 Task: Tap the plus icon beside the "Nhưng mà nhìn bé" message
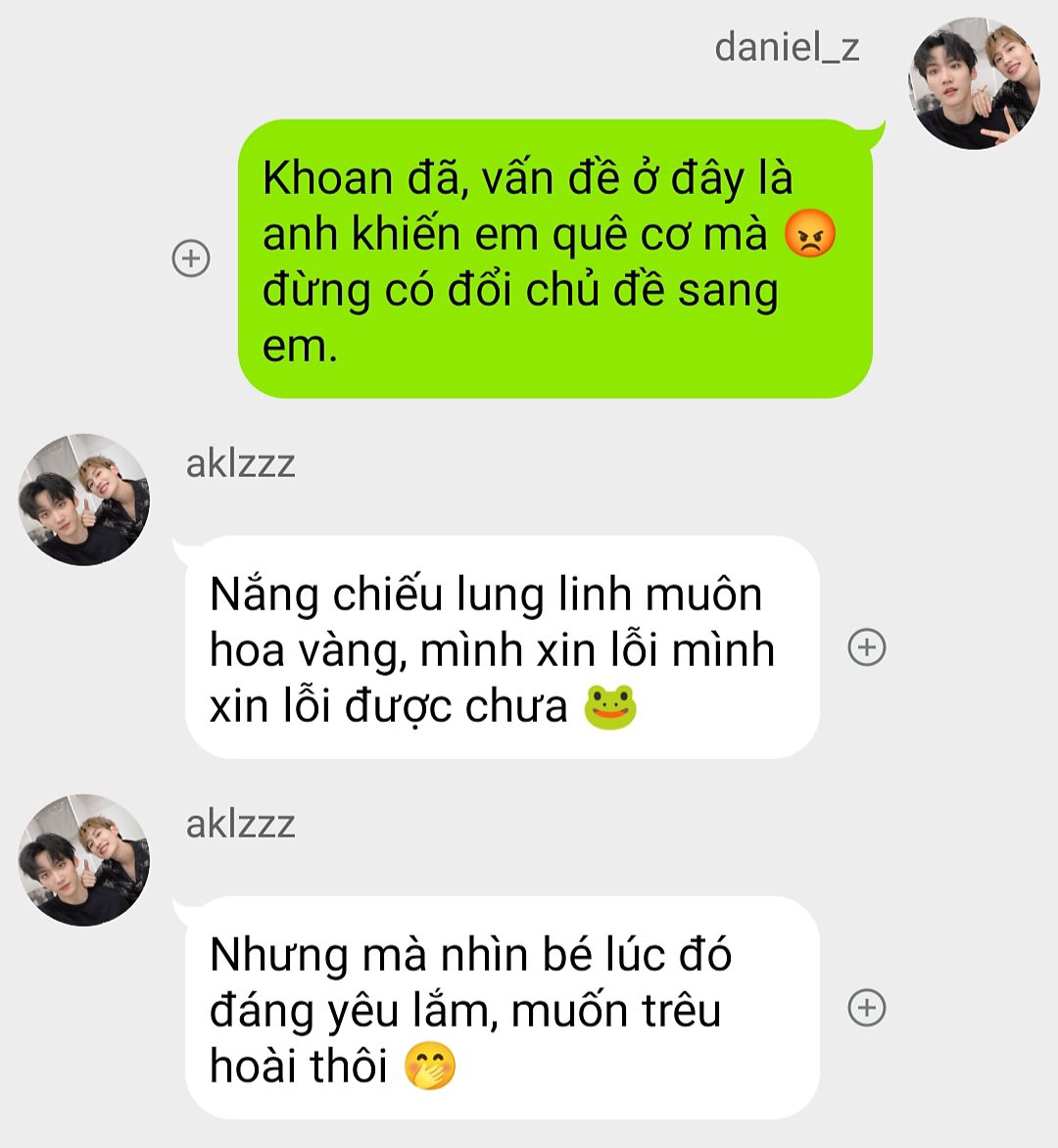click(867, 1007)
